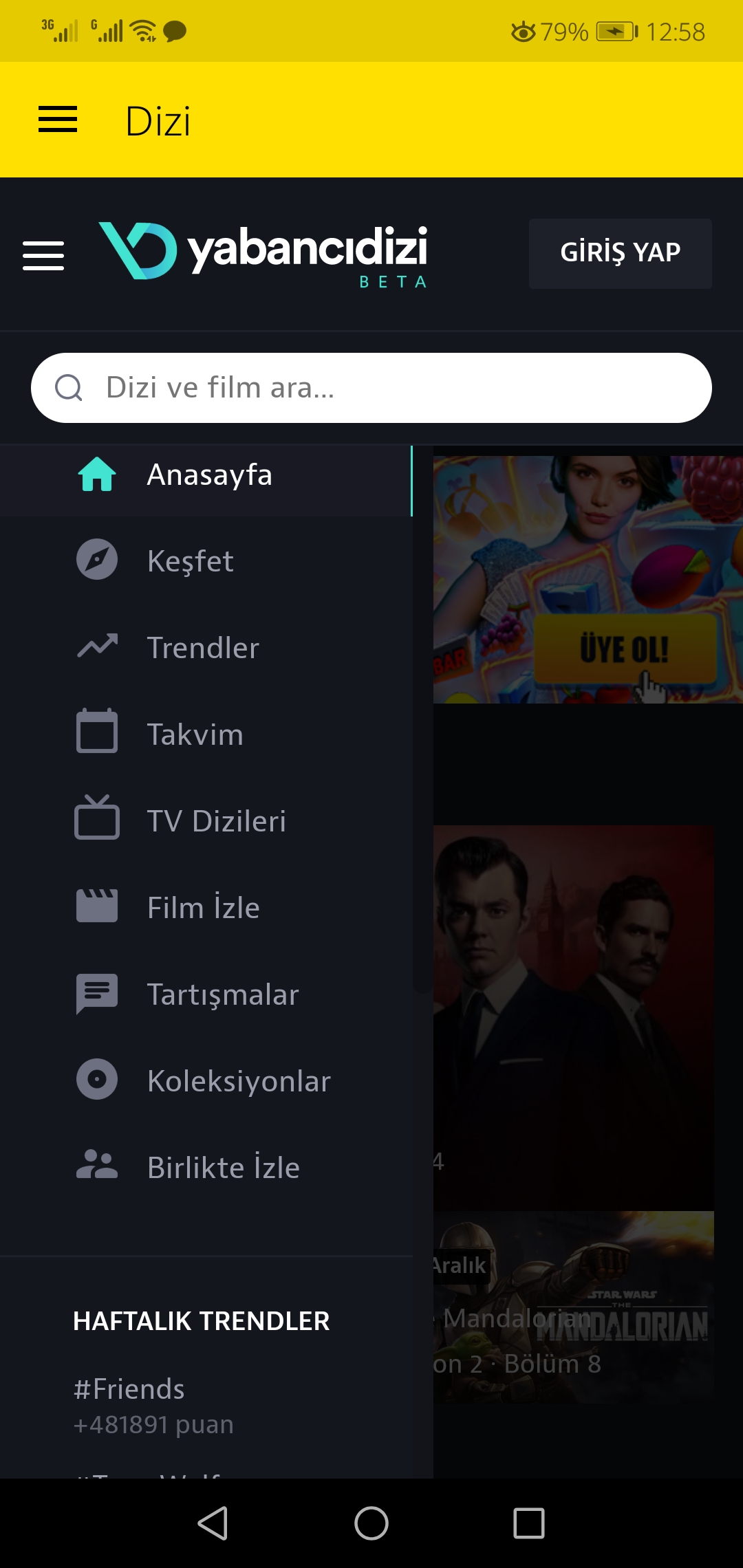
Task: Open the Mandalorian Bölüm 8 episode card
Action: [x=574, y=1307]
